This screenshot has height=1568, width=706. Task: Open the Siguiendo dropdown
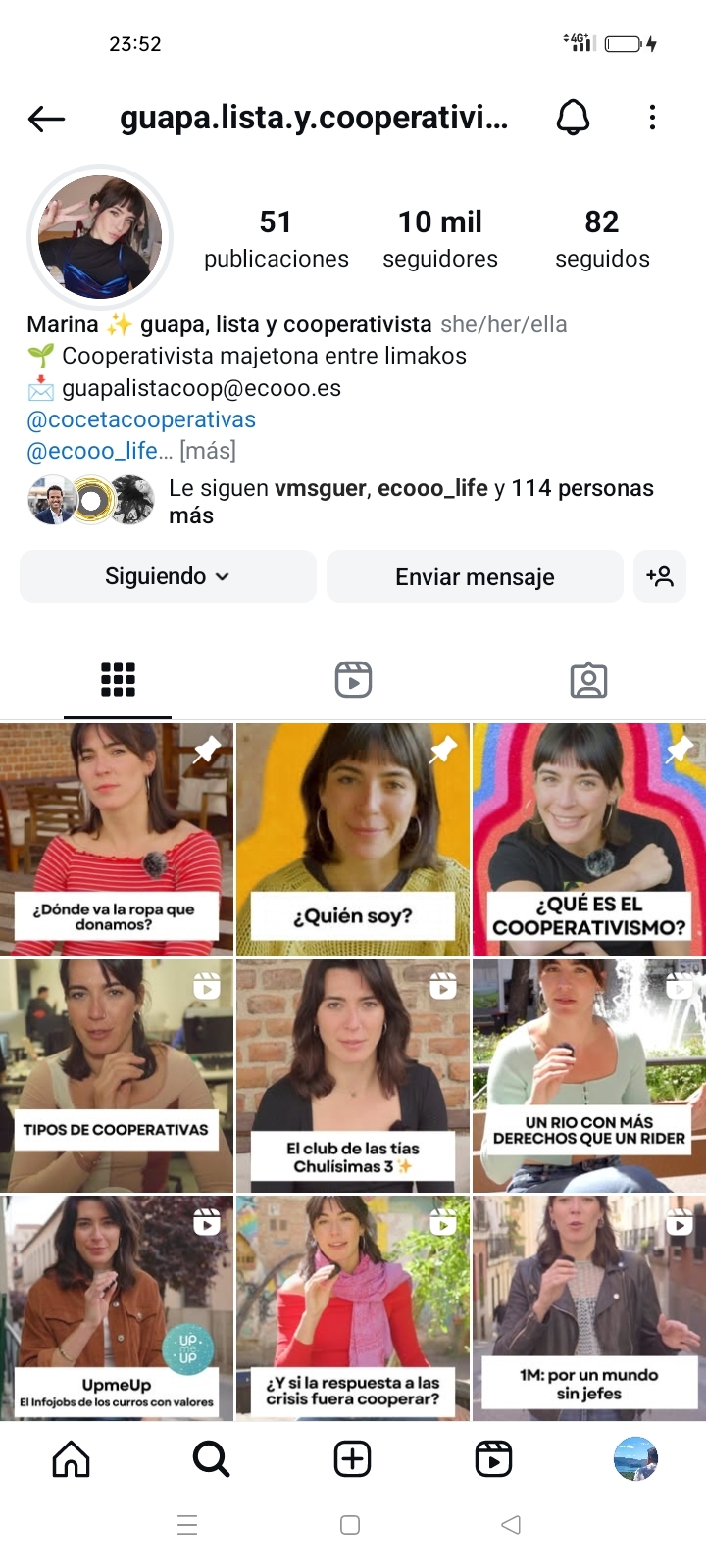click(168, 576)
